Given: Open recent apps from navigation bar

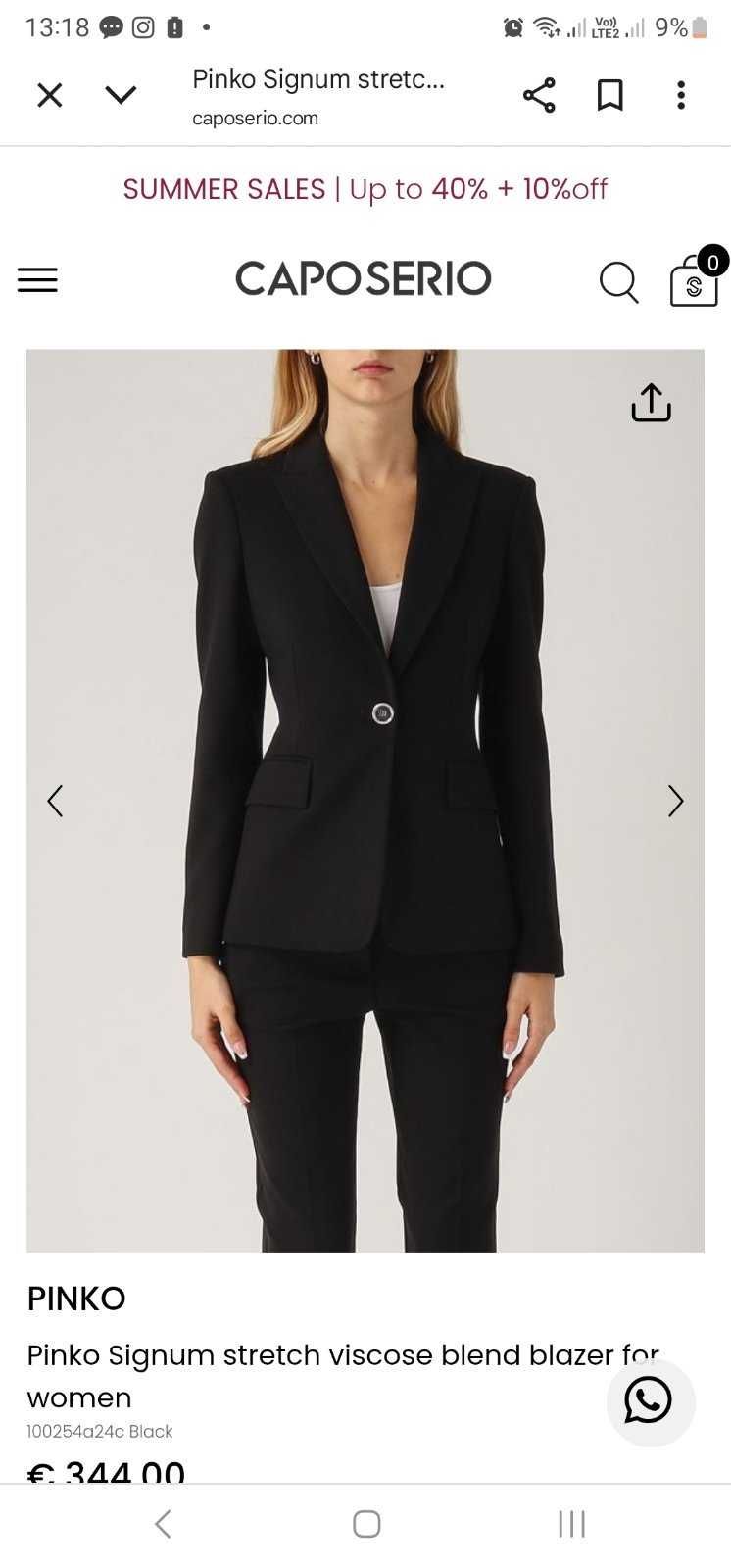Looking at the screenshot, I should coord(571,1524).
